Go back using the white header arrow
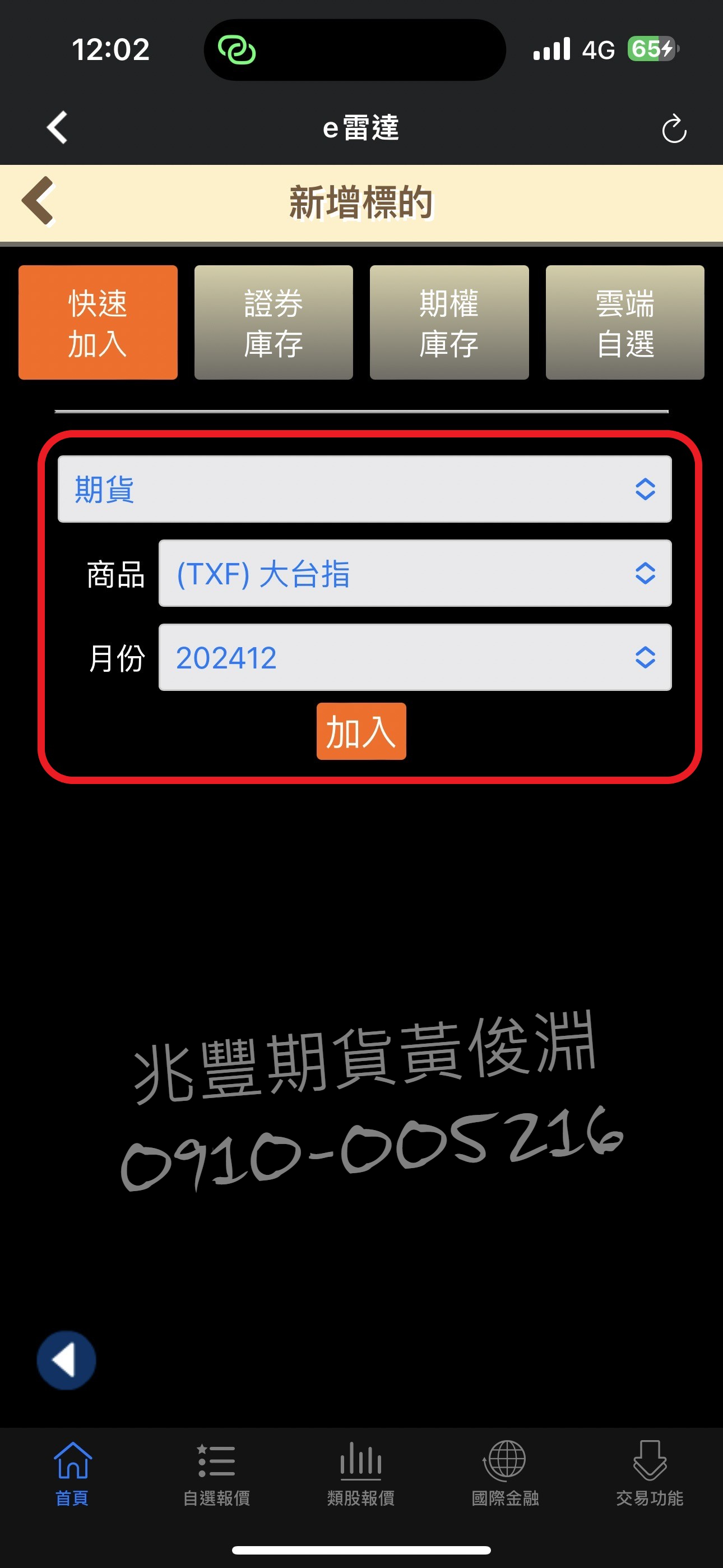The width and height of the screenshot is (723, 1568). [57, 128]
